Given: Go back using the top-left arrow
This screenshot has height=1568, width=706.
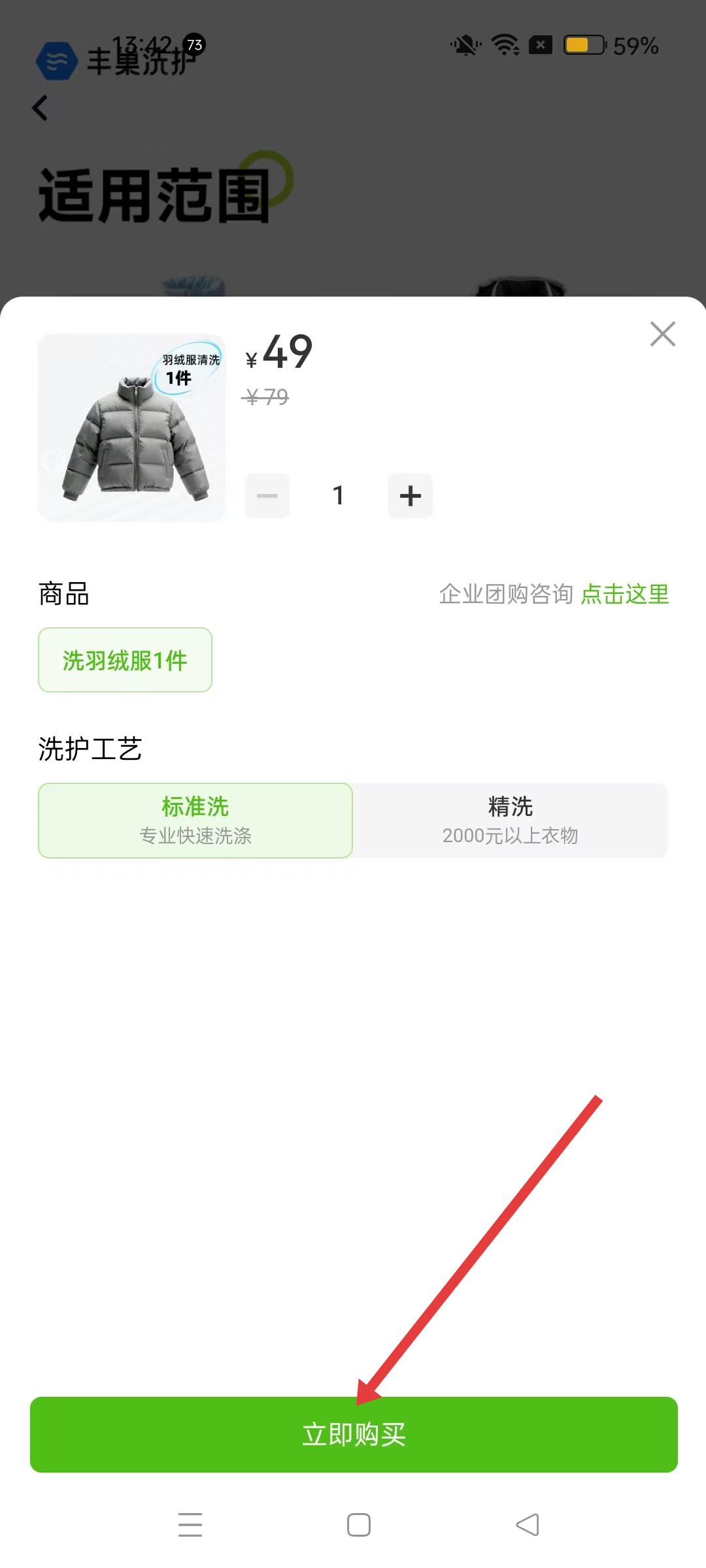Looking at the screenshot, I should click(x=40, y=108).
